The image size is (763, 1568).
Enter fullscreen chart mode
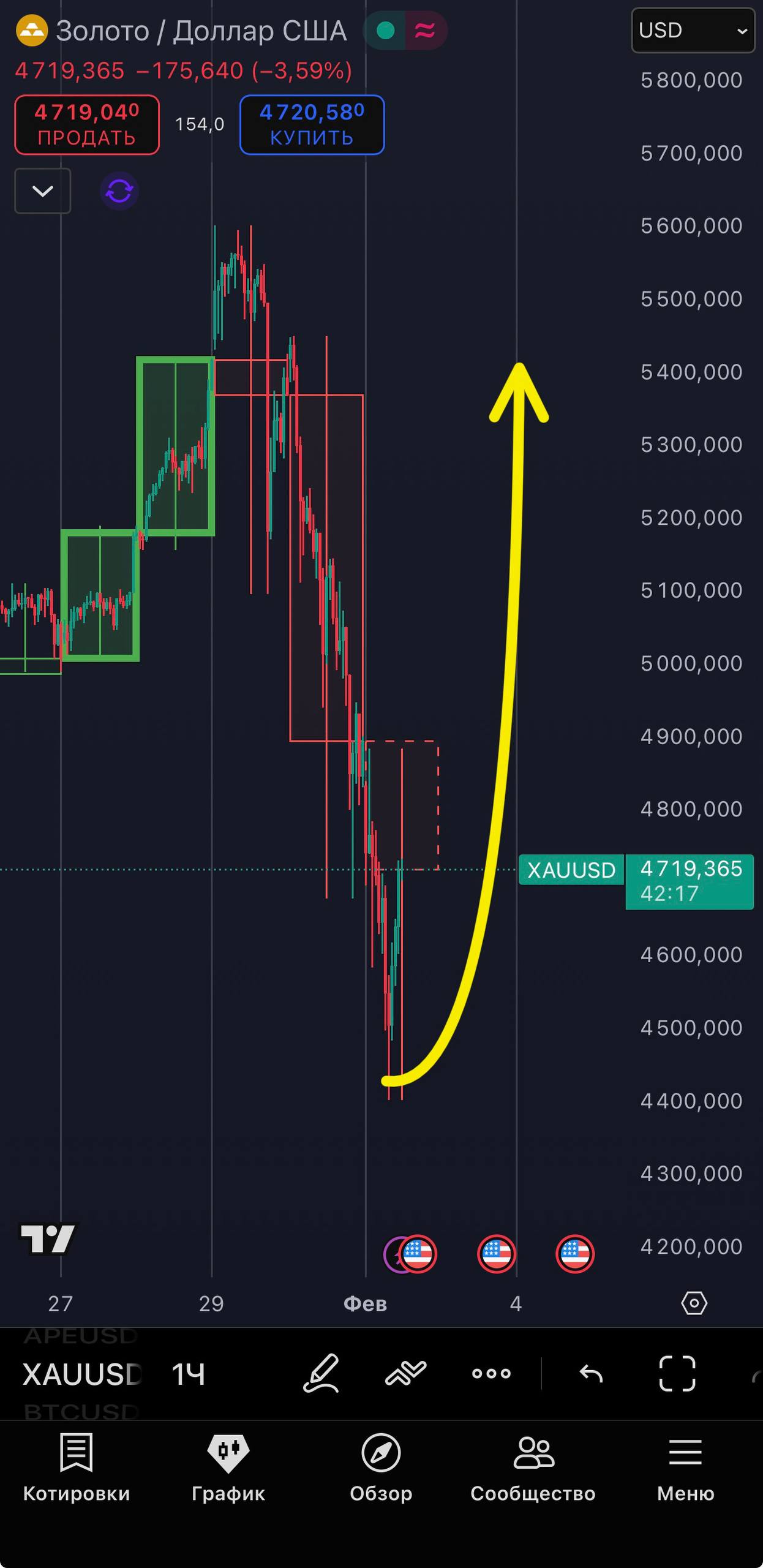pyautogui.click(x=677, y=1374)
